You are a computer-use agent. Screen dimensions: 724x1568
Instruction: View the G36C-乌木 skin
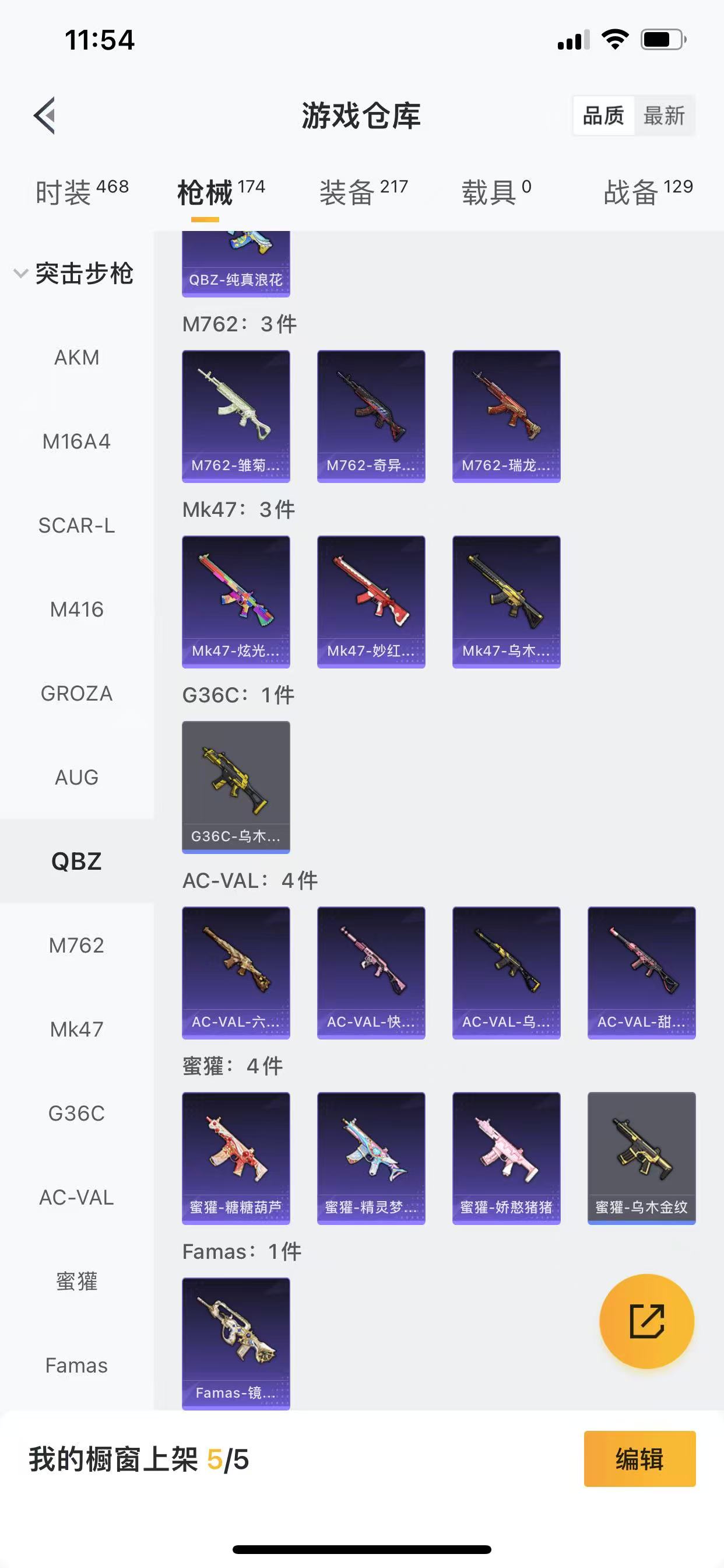(x=236, y=787)
